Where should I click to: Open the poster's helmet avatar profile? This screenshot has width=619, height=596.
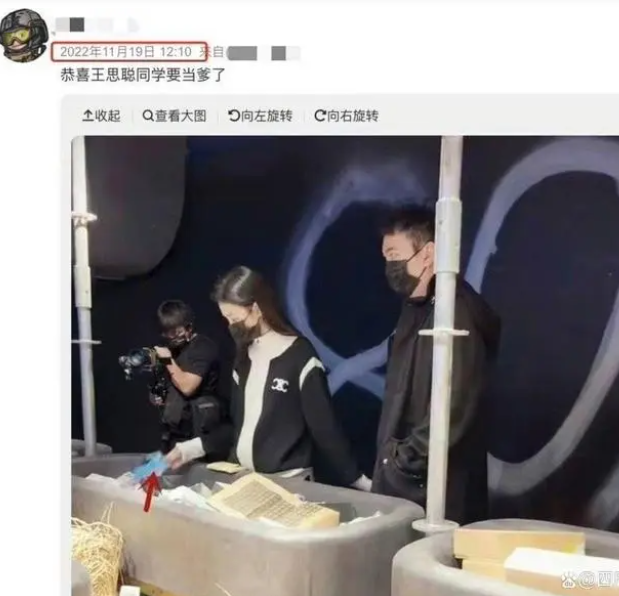pyautogui.click(x=24, y=36)
